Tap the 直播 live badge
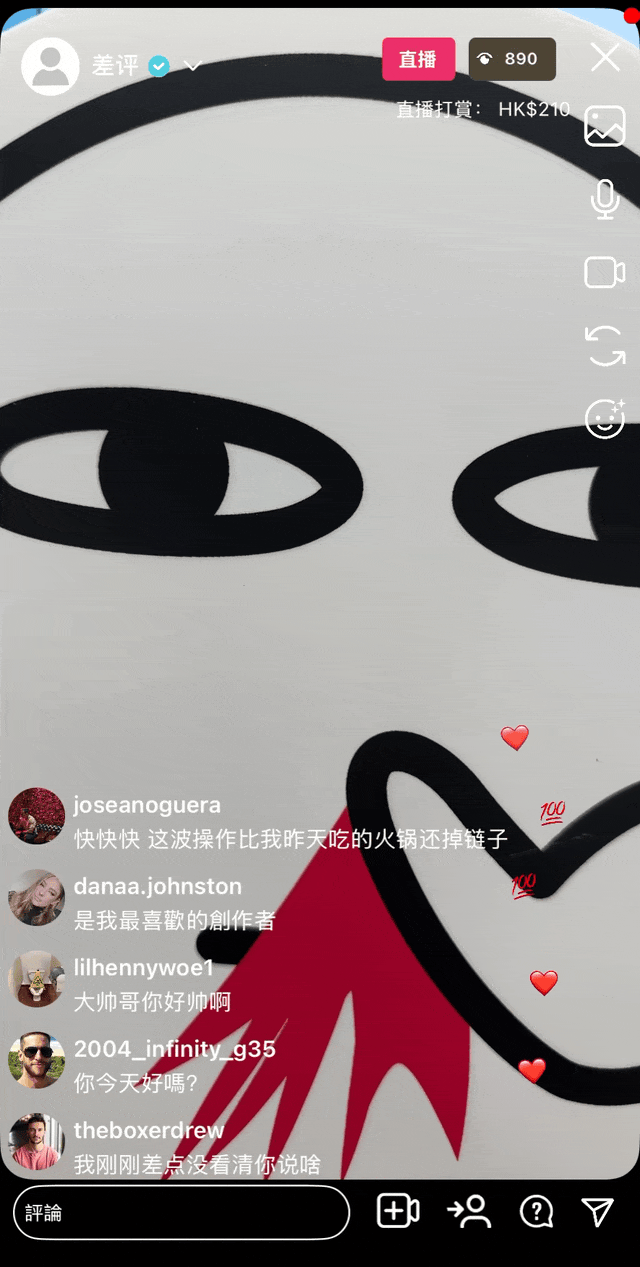 [418, 59]
